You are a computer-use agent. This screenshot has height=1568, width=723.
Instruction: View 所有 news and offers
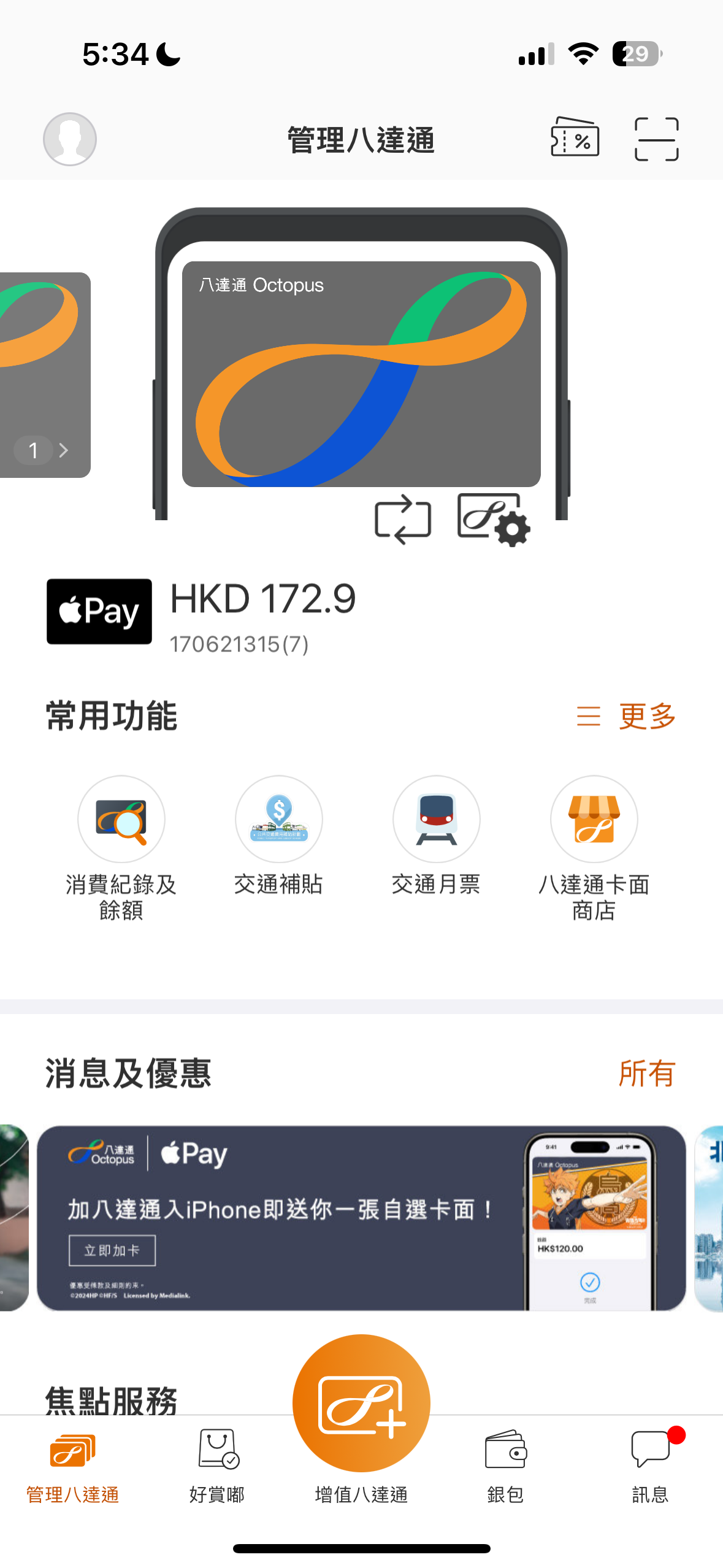pyautogui.click(x=646, y=1074)
